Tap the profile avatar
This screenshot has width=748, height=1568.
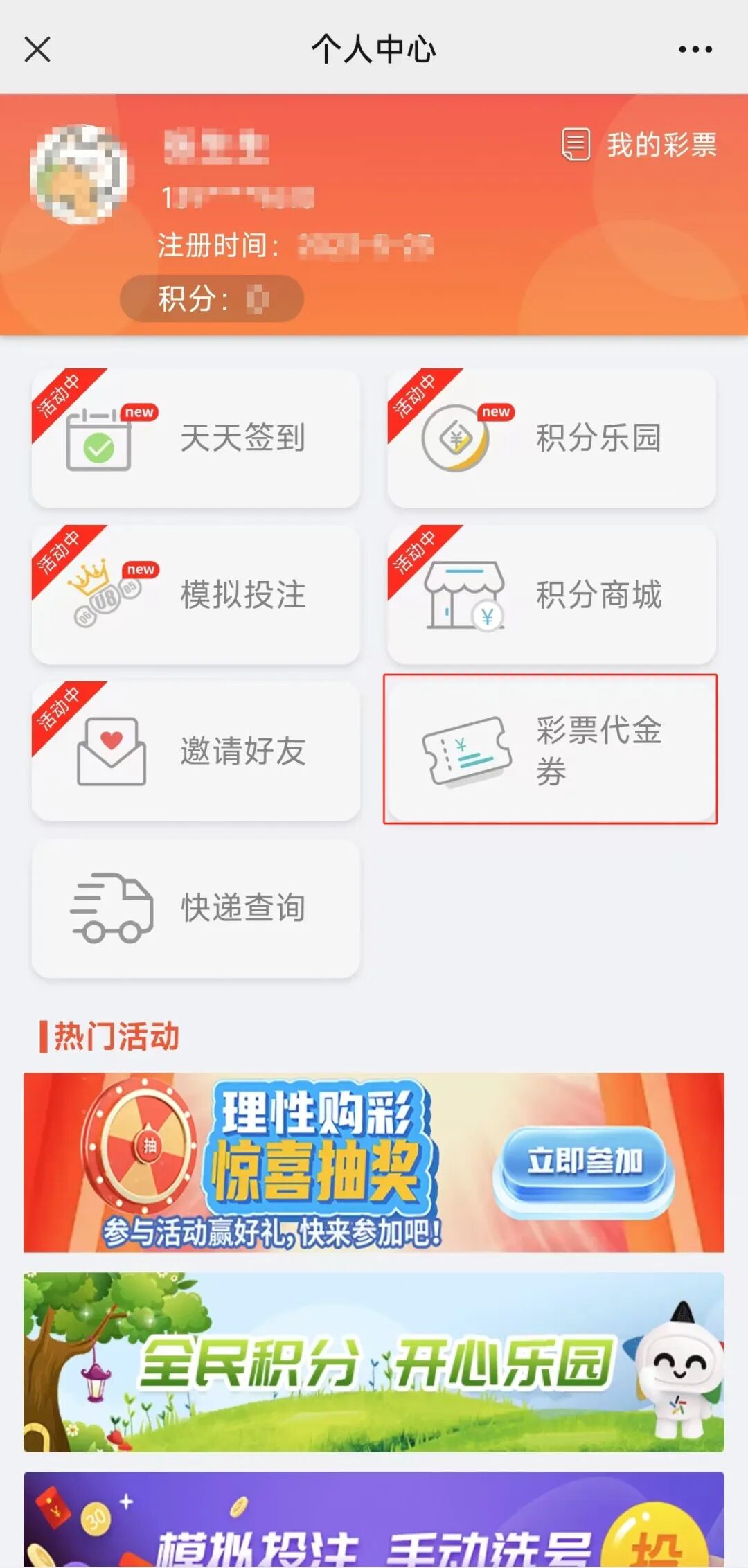(x=80, y=174)
